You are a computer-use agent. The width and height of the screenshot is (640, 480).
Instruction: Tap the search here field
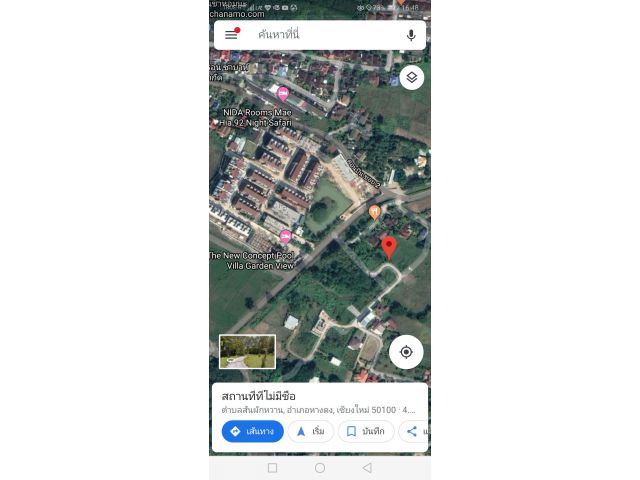320,35
